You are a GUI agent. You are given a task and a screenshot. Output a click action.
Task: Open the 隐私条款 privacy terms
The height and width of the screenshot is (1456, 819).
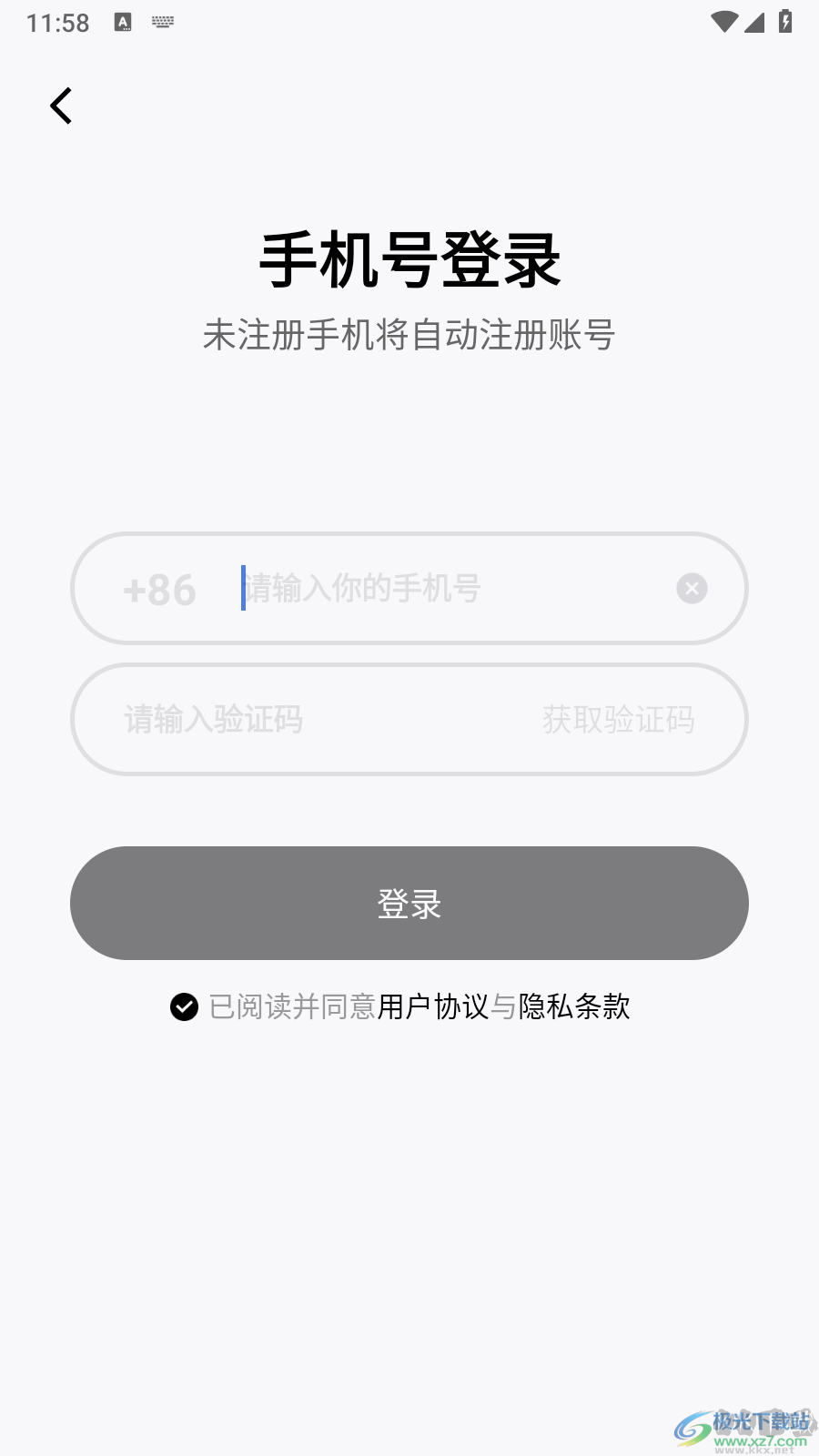[x=576, y=1007]
